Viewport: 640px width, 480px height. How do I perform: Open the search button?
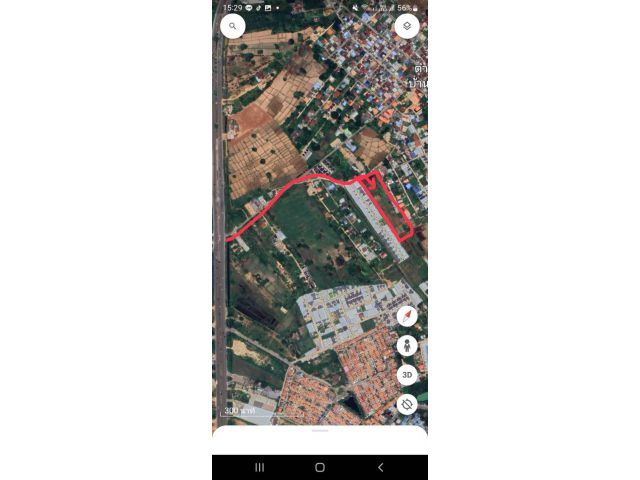232,27
